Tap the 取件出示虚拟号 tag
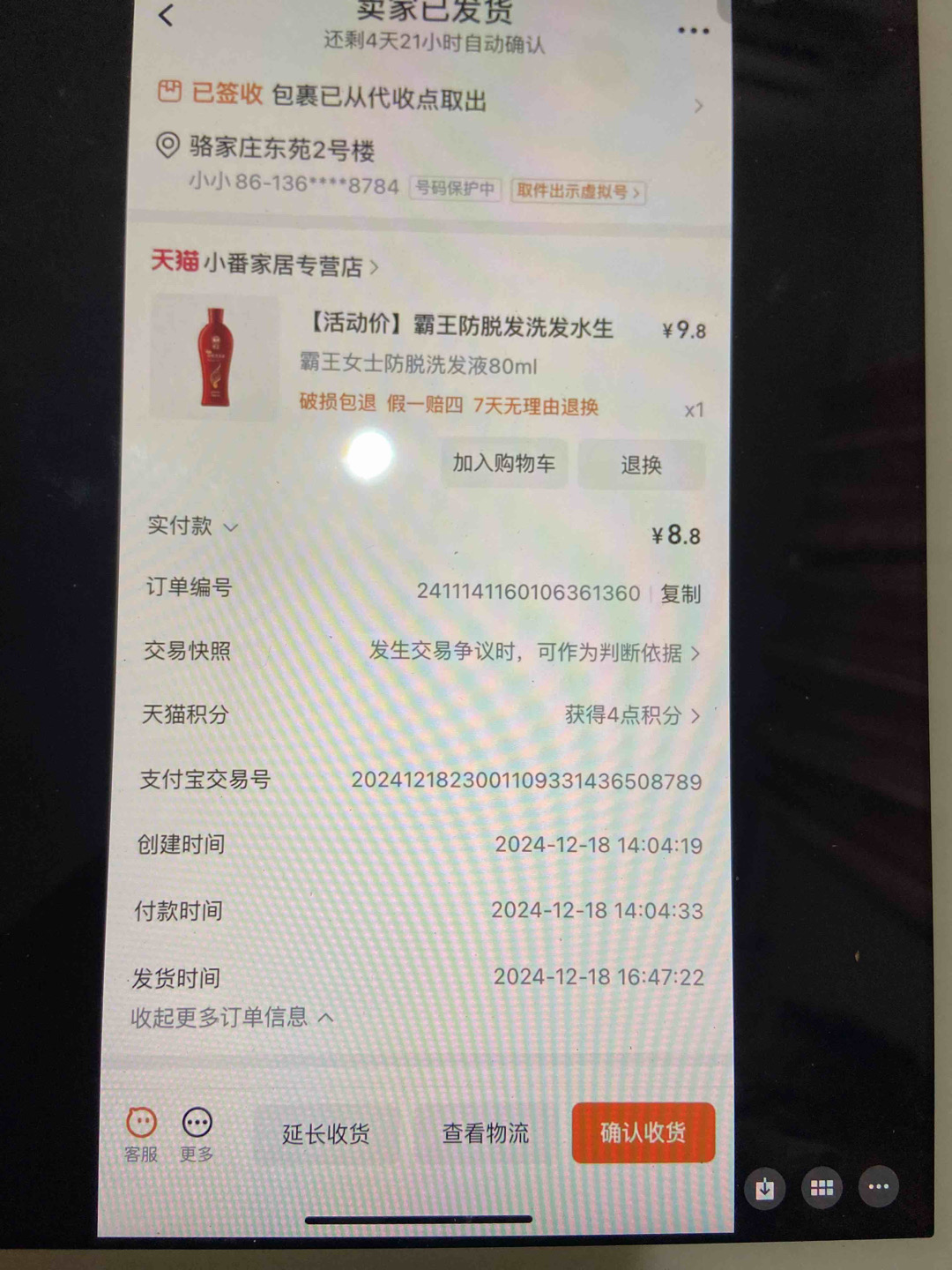The image size is (952, 1270). [x=578, y=191]
